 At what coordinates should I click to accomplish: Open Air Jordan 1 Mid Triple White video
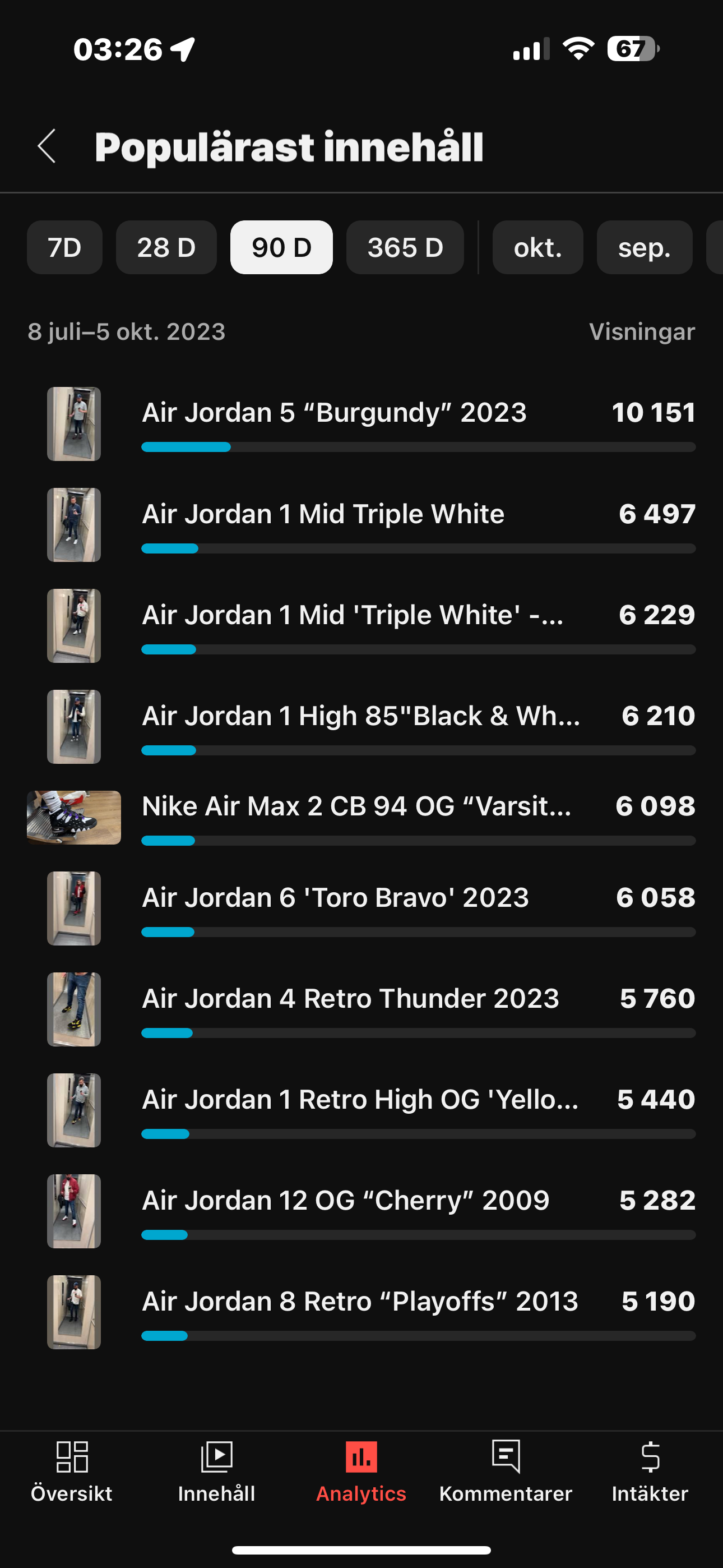coord(361,525)
